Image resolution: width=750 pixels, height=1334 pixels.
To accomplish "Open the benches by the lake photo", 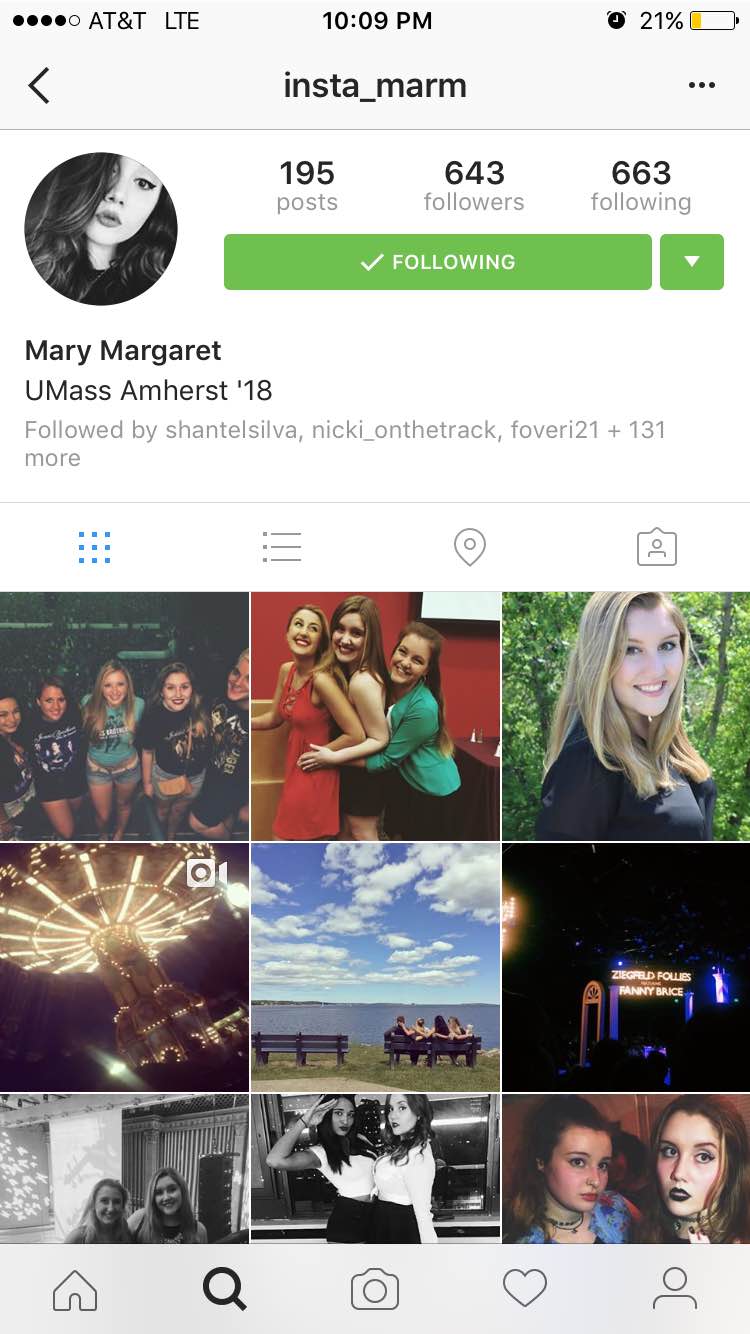I will (x=375, y=967).
